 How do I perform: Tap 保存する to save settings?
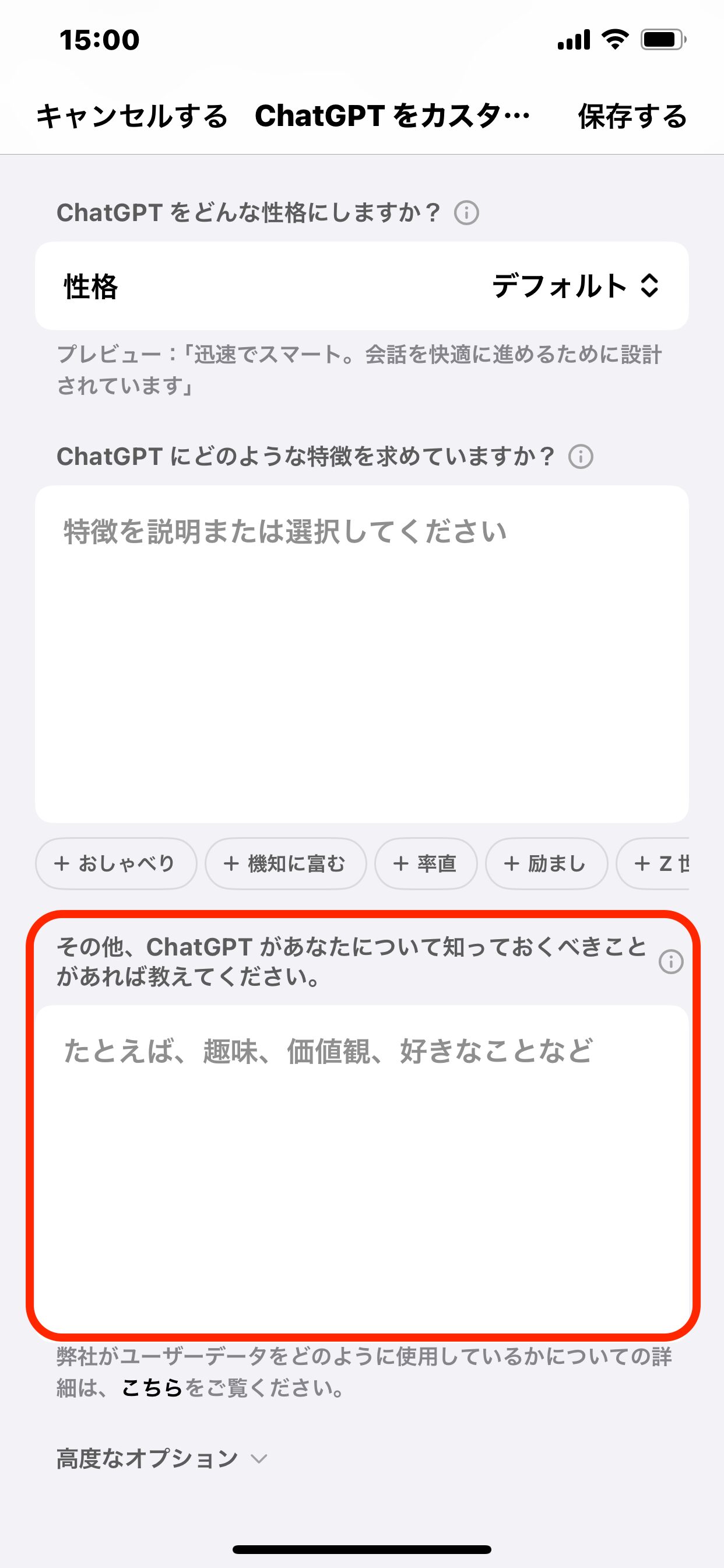pos(632,116)
